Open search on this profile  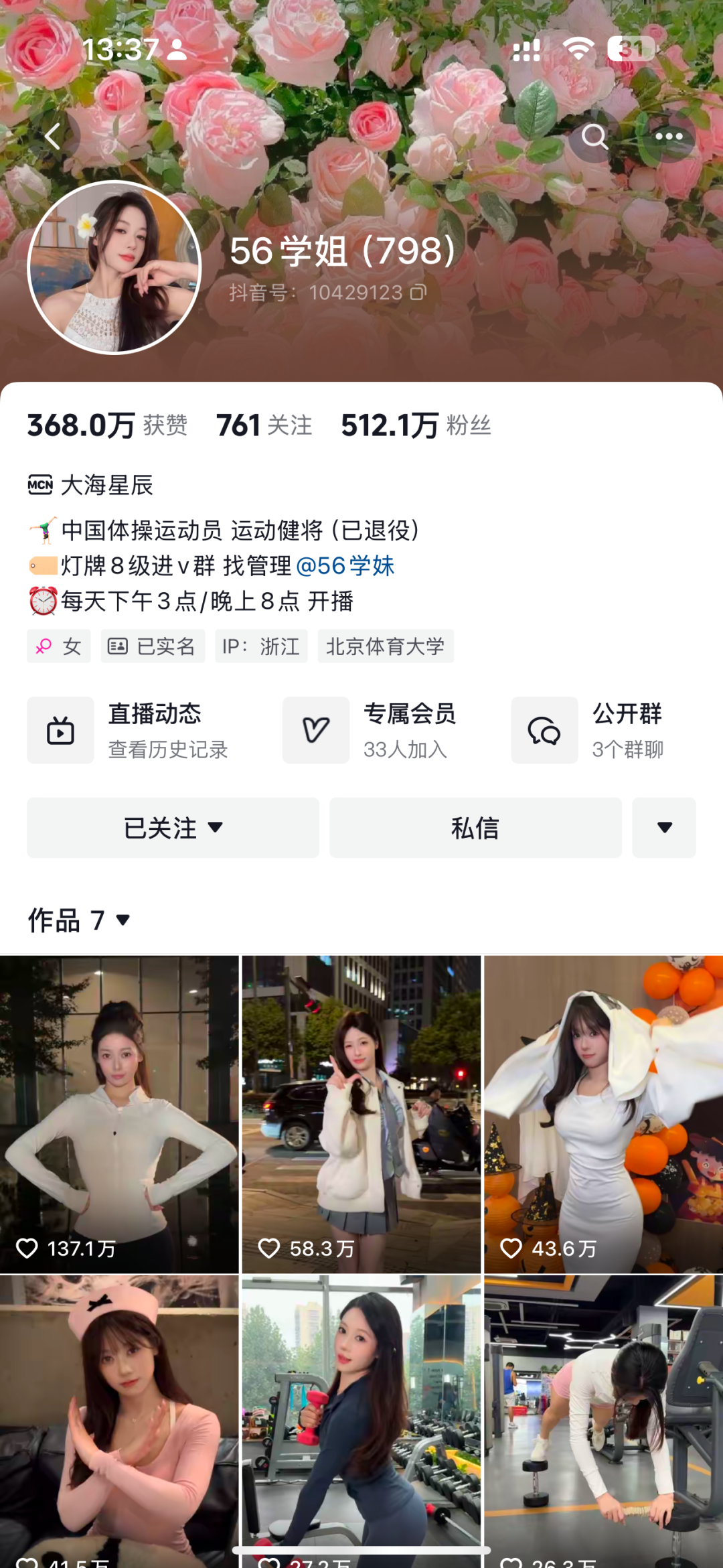point(594,137)
